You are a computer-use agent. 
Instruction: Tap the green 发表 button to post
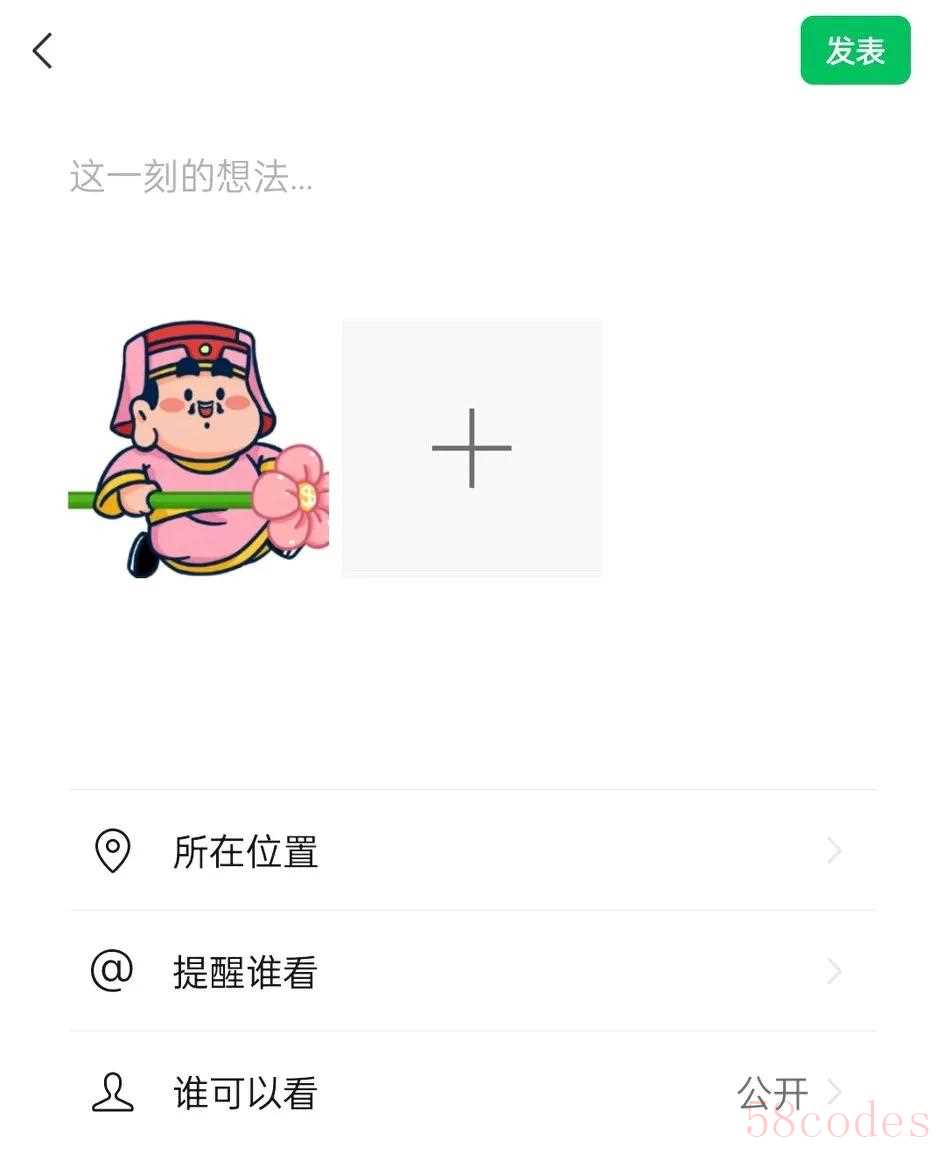[x=855, y=50]
